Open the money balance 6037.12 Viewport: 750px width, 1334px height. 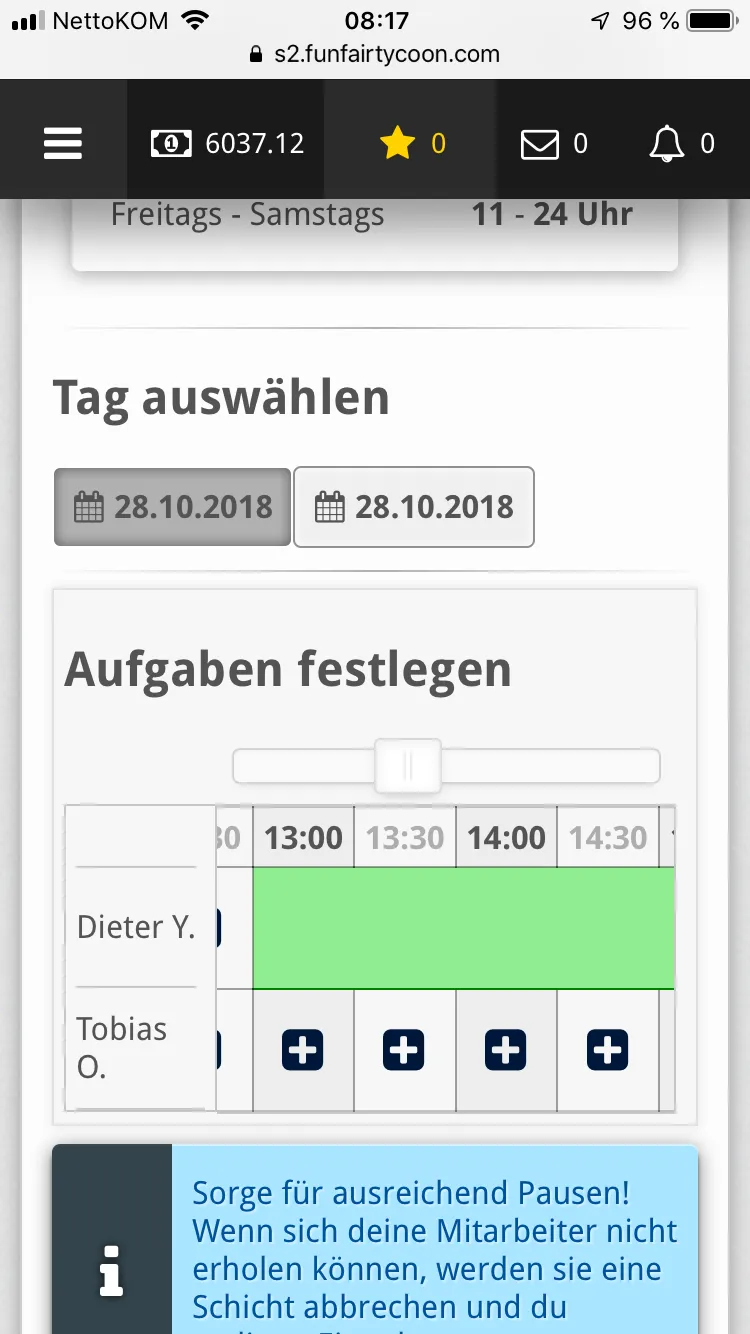click(227, 144)
